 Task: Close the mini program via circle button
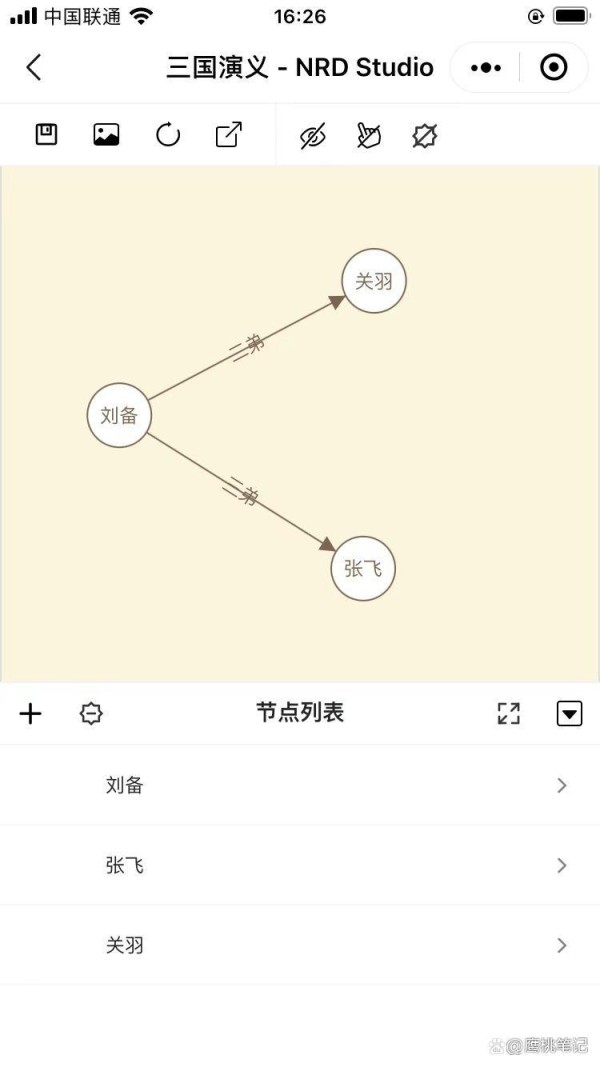(x=553, y=67)
